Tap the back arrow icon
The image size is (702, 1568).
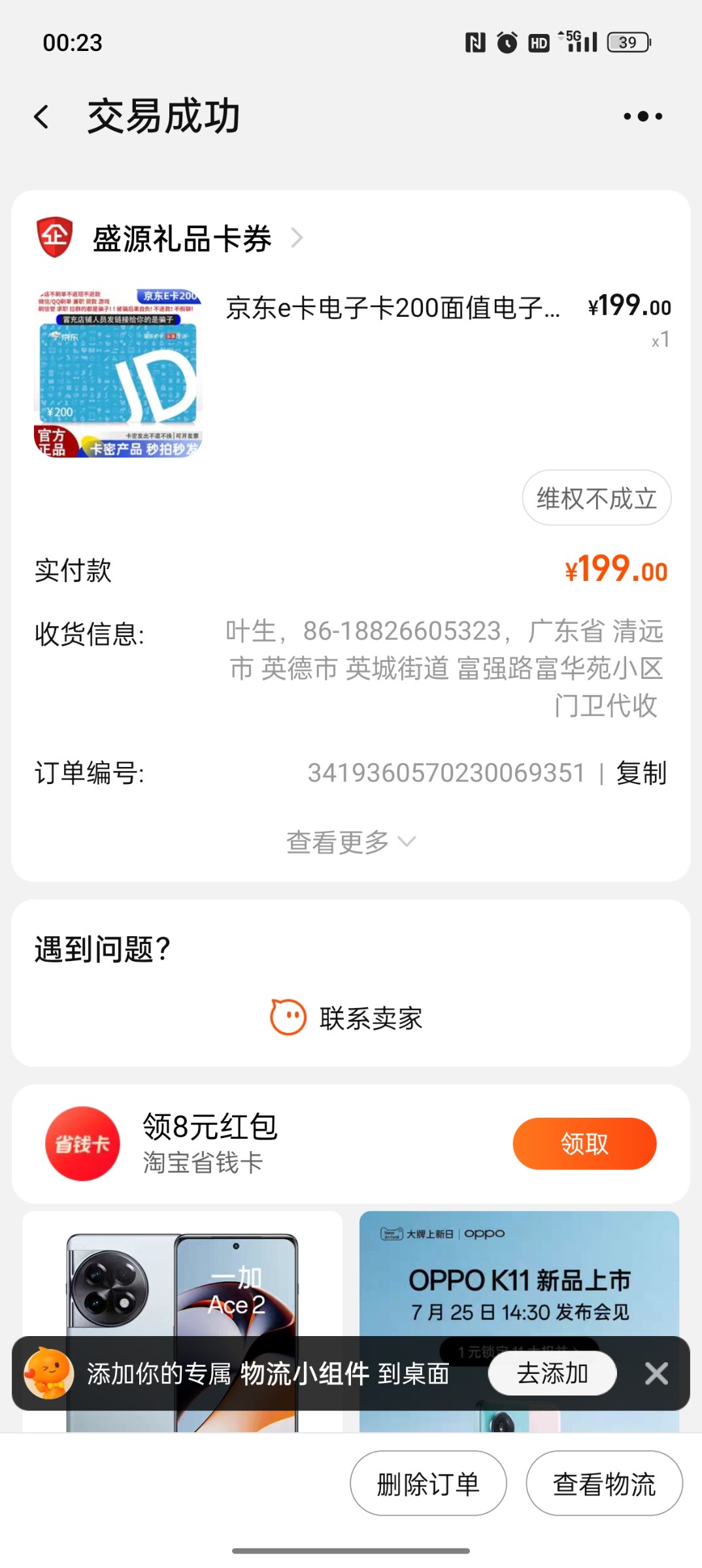pos(42,115)
